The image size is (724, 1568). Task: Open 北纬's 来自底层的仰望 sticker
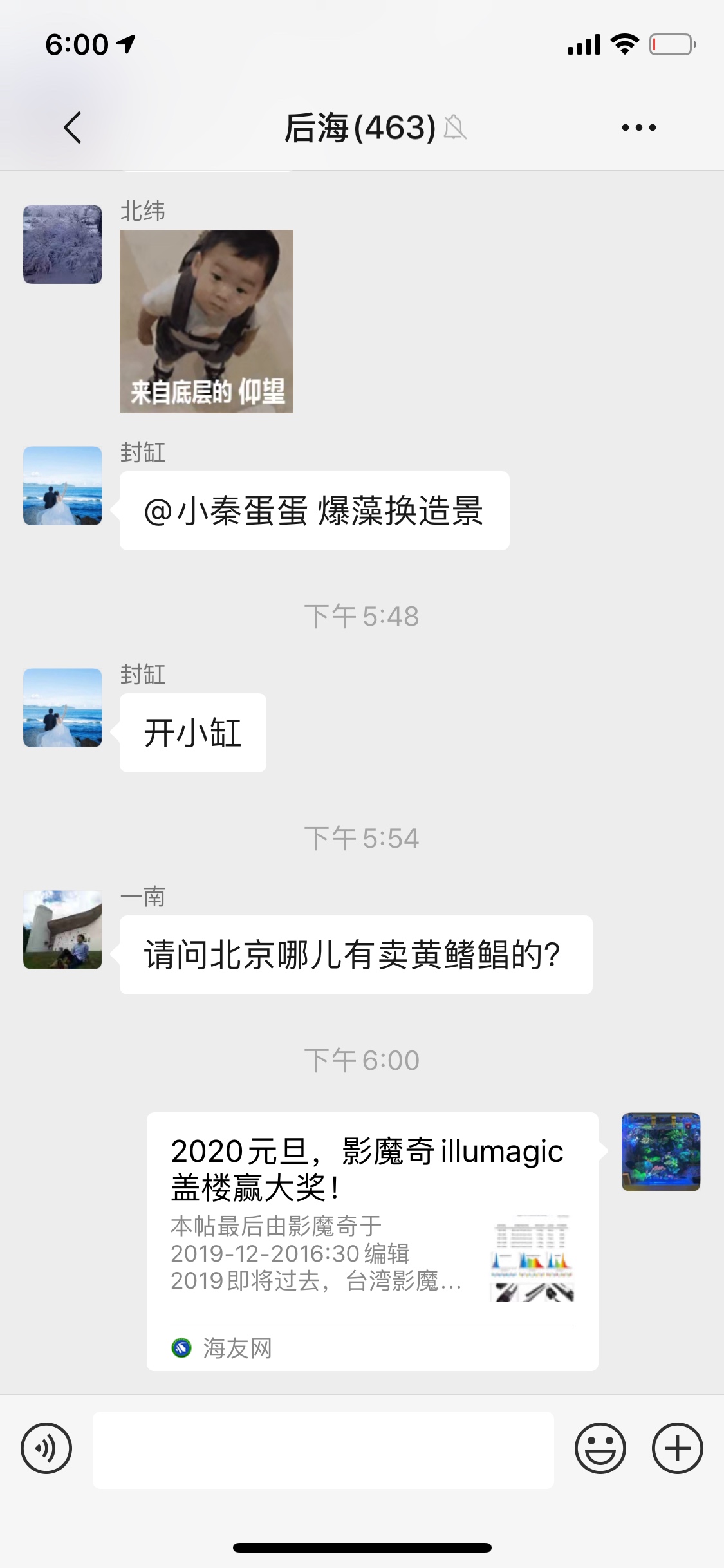point(207,321)
